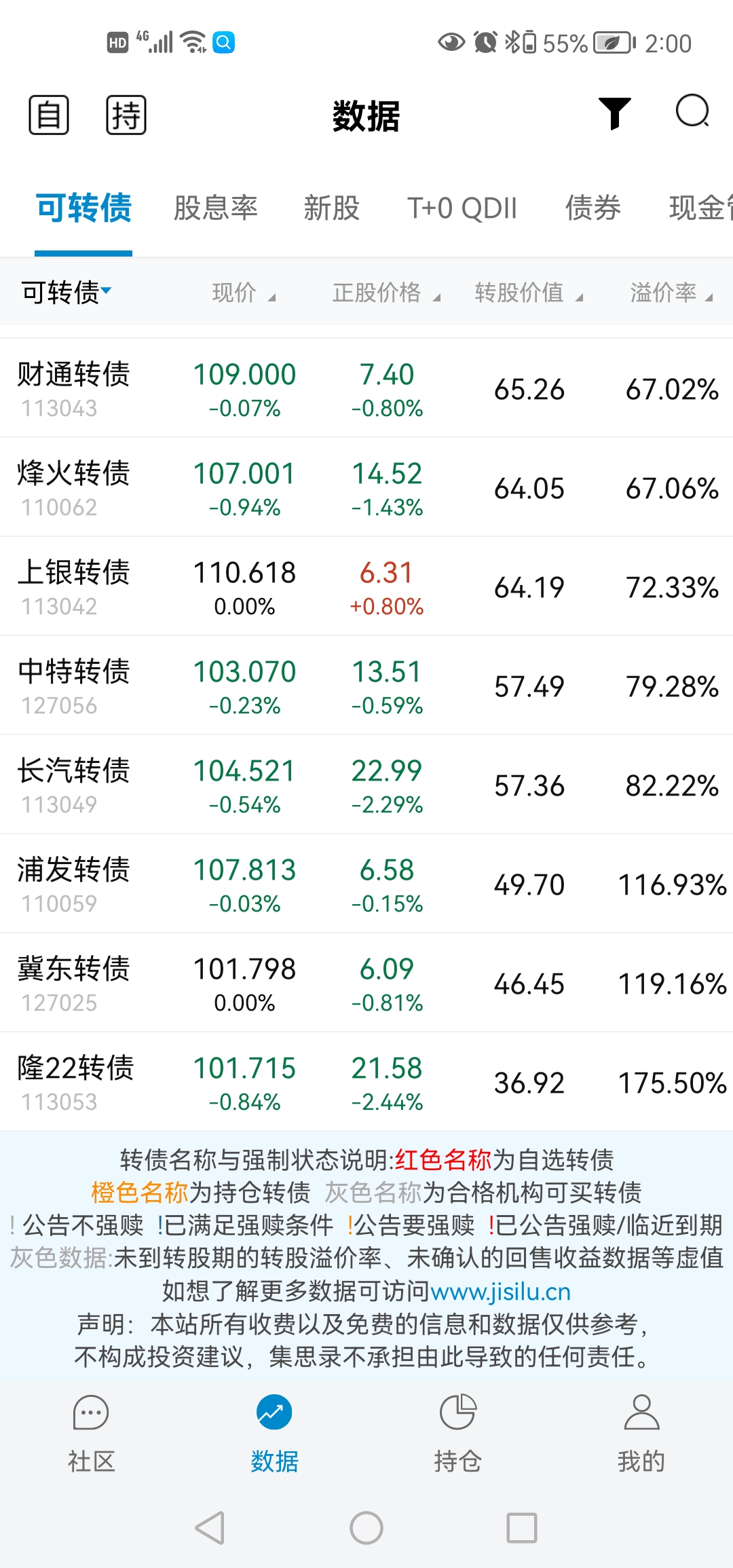Tap the 自 watchlist icon

click(x=49, y=115)
